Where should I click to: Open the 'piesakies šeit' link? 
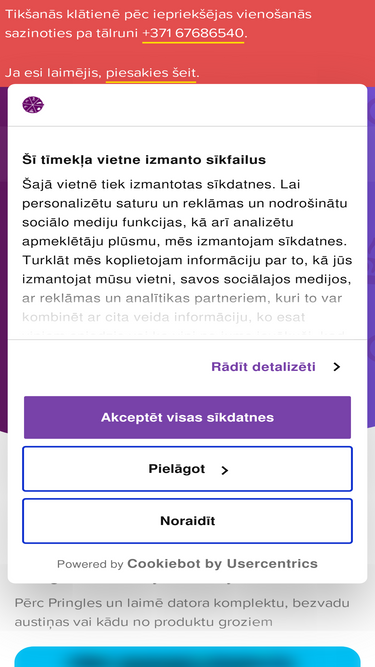pyautogui.click(x=151, y=73)
